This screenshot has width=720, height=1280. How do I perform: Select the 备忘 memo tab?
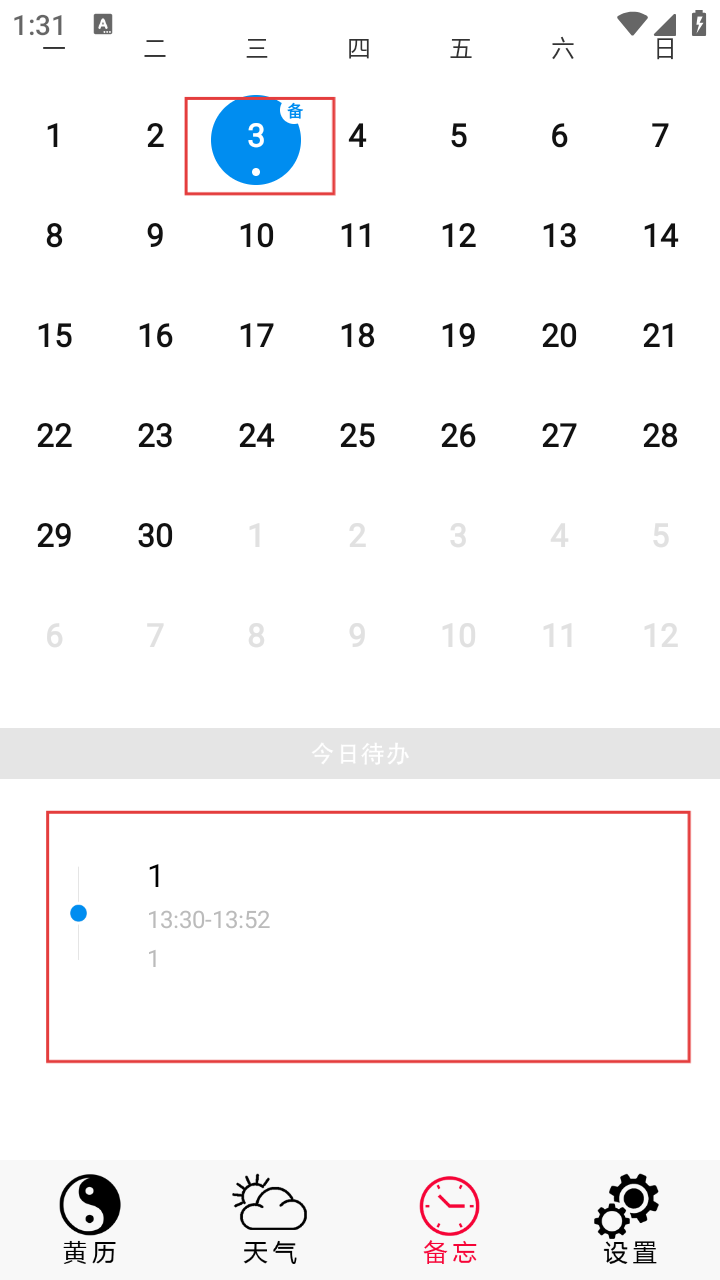point(450,1218)
